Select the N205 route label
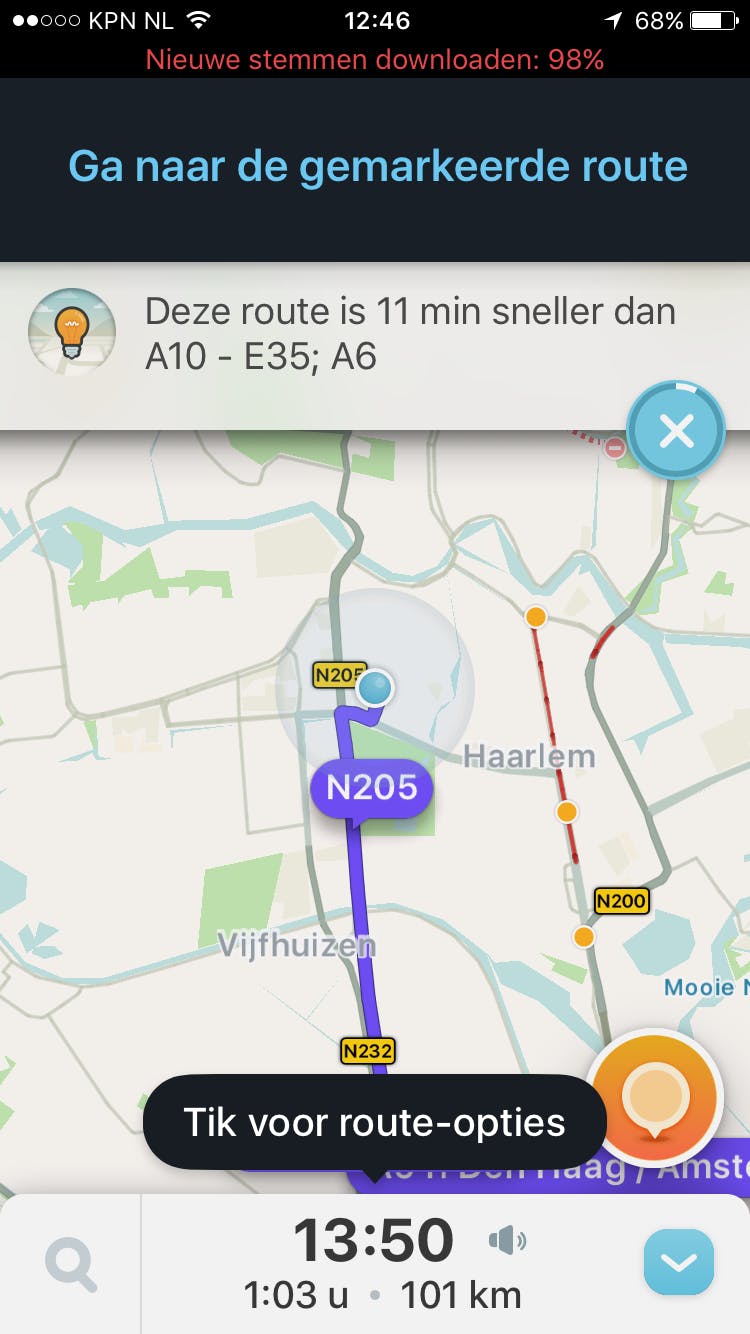Viewport: 750px width, 1334px height. coord(371,788)
